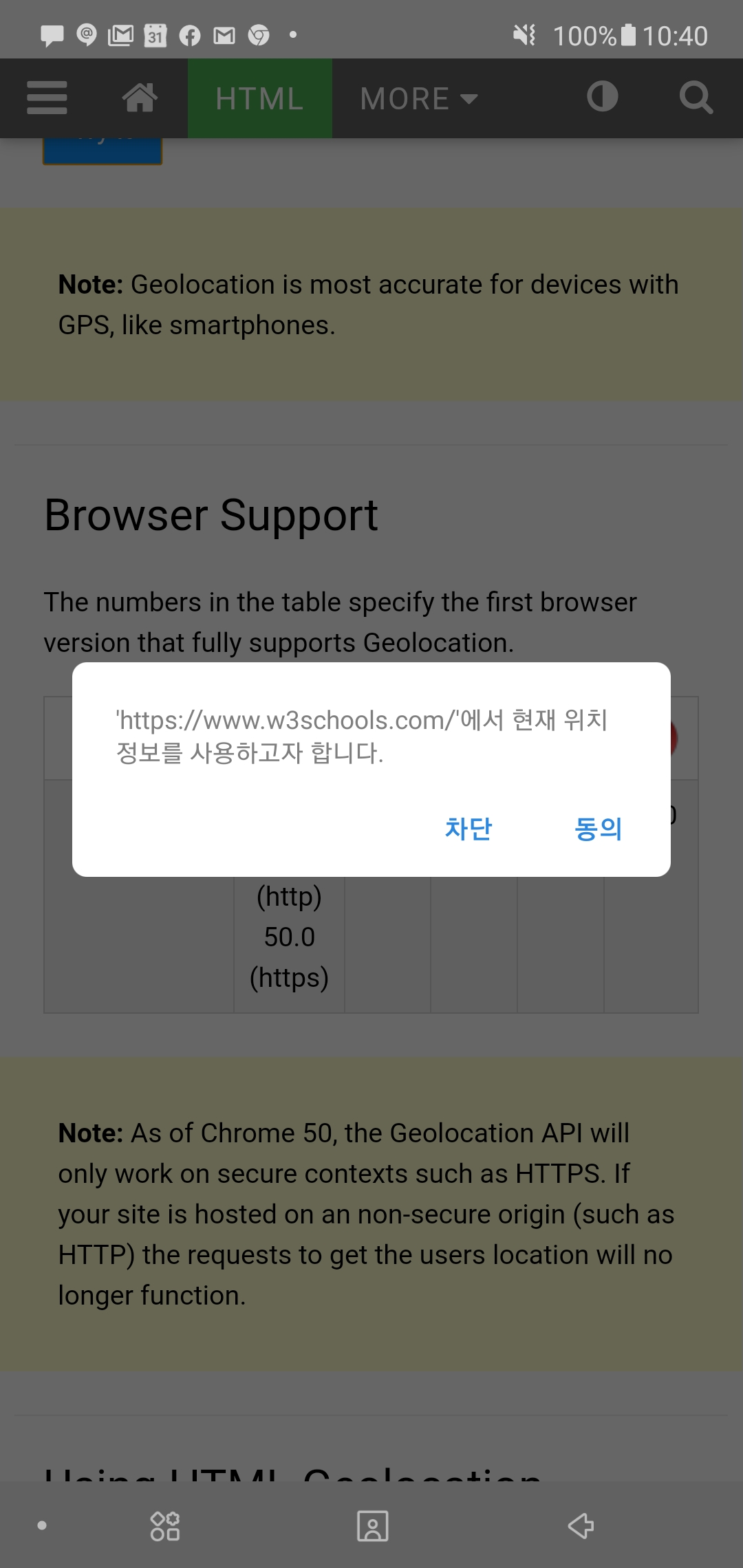Open the hamburger menu
This screenshot has width=743, height=1568.
click(47, 98)
